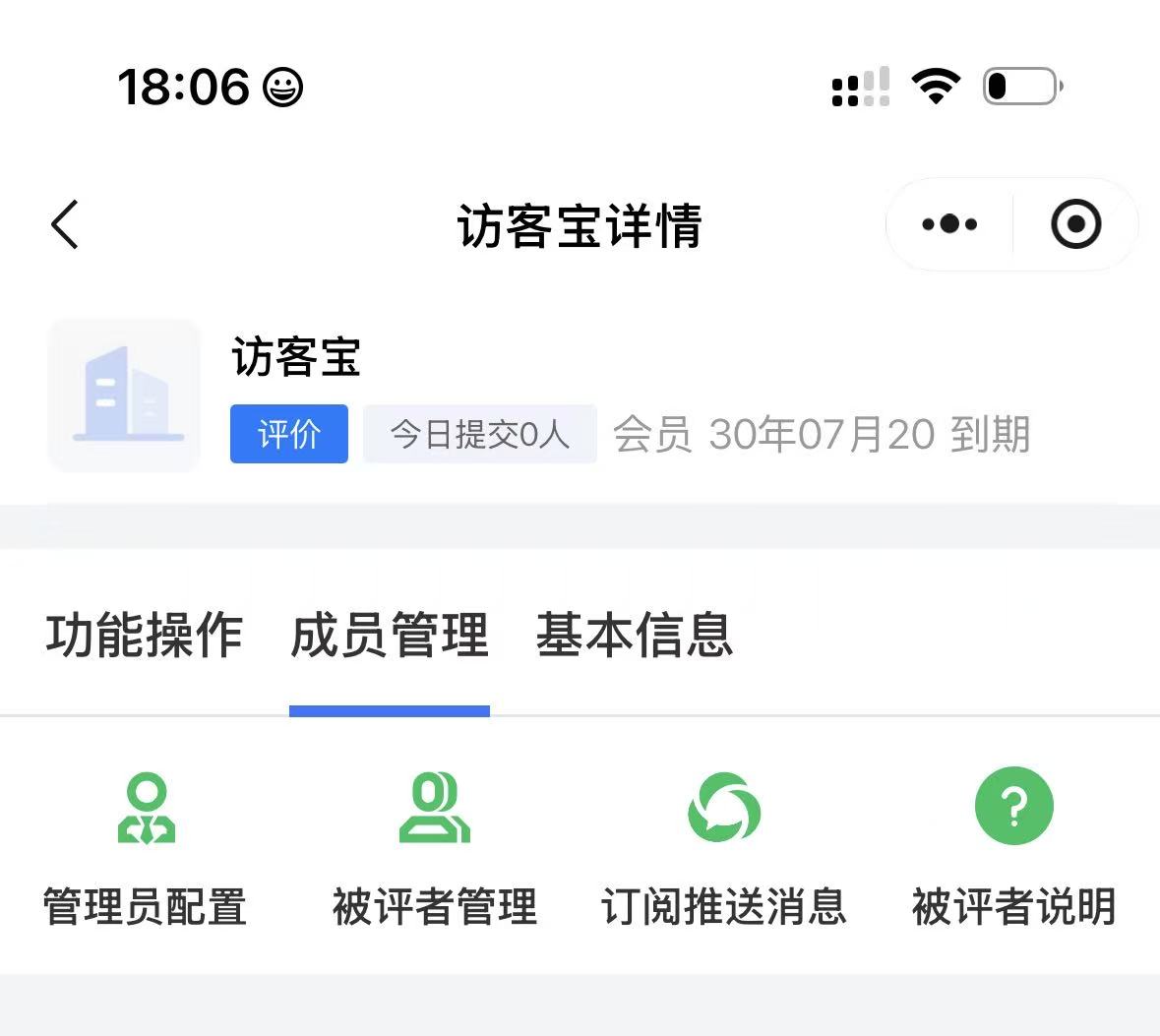
Task: Switch to the 基本信息 tab
Action: [635, 635]
